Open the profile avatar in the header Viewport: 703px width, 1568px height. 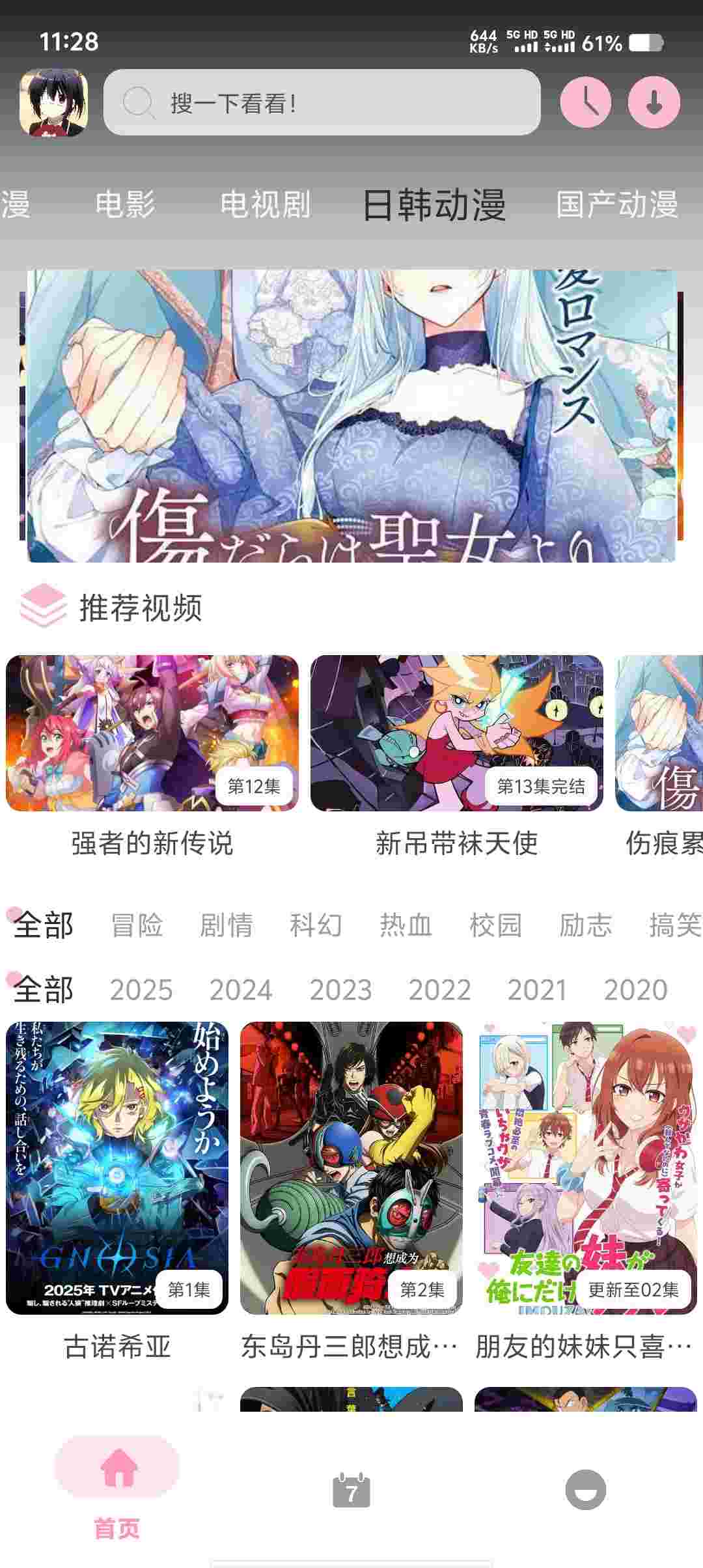tap(54, 103)
